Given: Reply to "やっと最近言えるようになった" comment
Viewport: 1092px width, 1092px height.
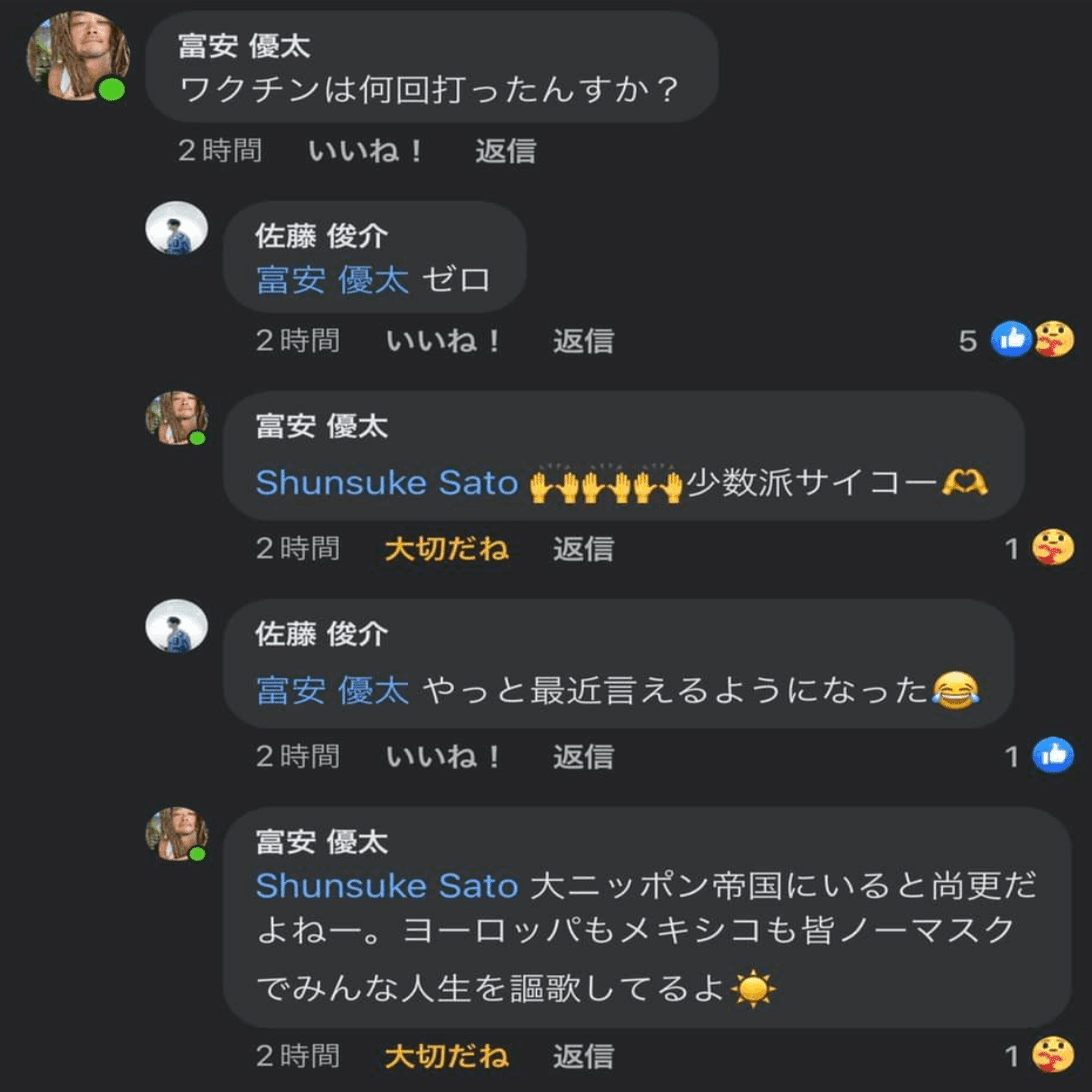Looking at the screenshot, I should 583,756.
